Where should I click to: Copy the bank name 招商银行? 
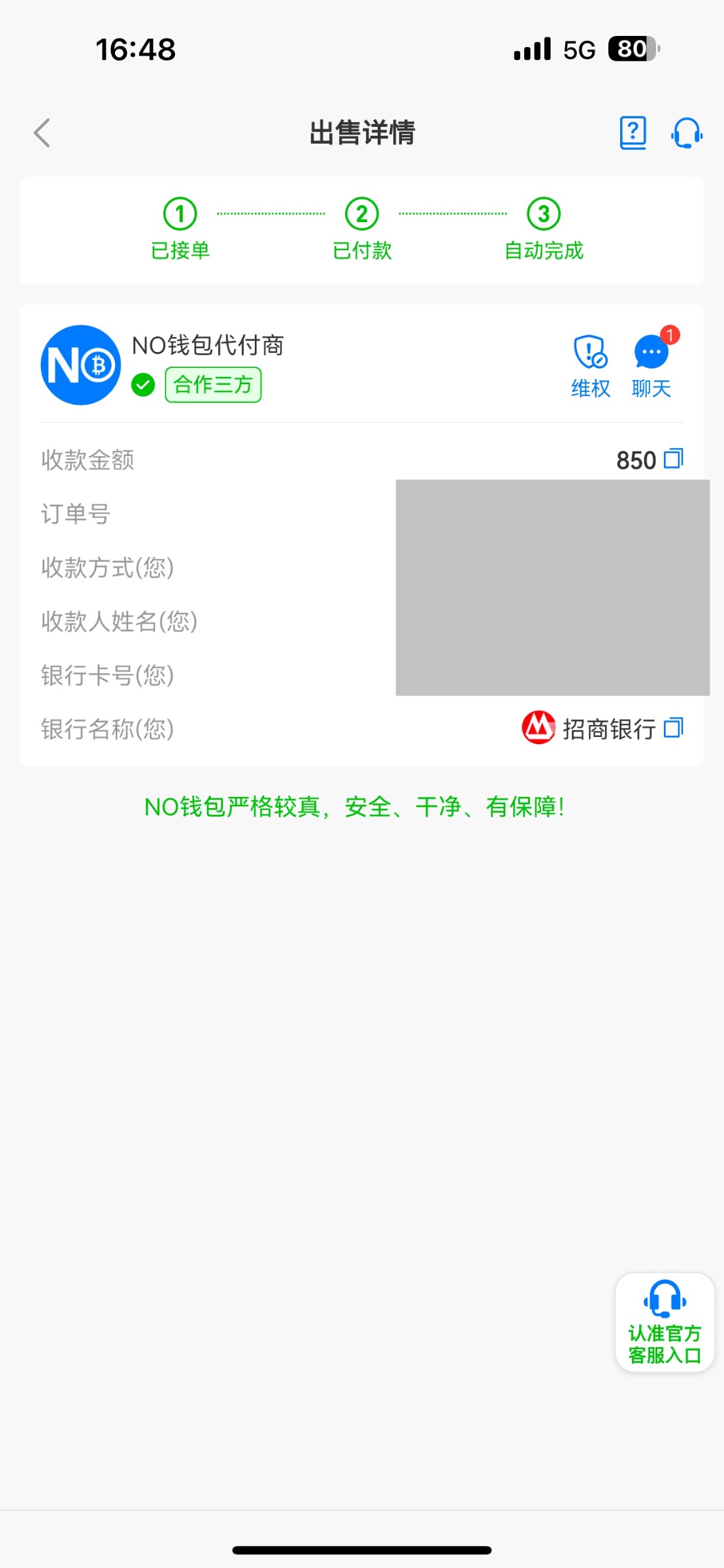(674, 728)
